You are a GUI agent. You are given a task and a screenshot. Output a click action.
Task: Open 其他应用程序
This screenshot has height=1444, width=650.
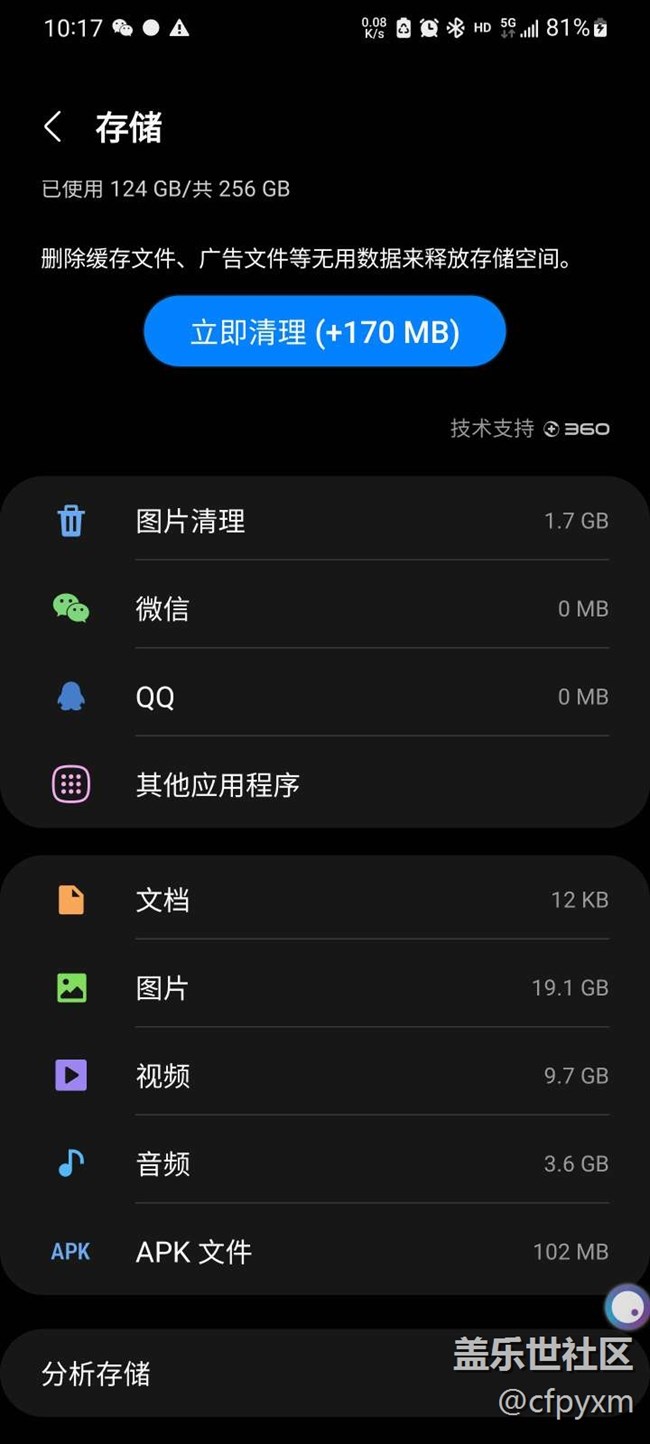325,784
